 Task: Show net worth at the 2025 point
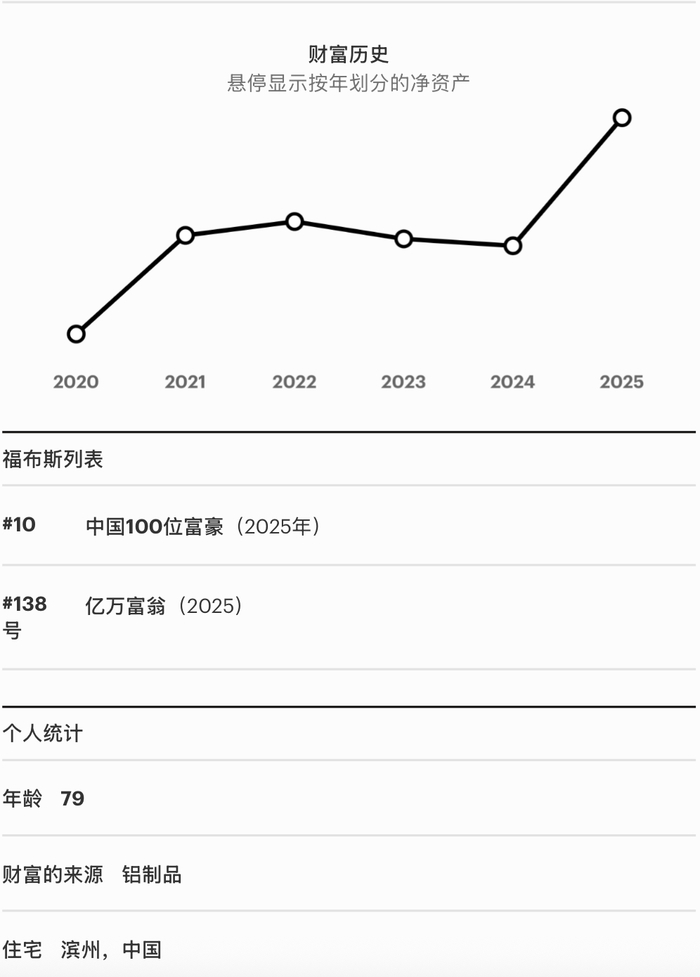pos(621,118)
